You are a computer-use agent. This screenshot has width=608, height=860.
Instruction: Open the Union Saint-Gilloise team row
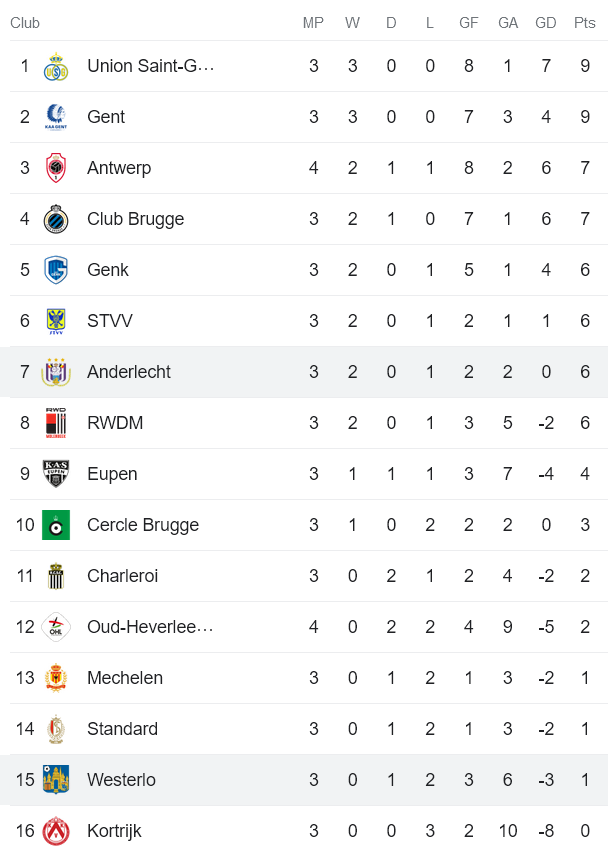click(x=150, y=66)
